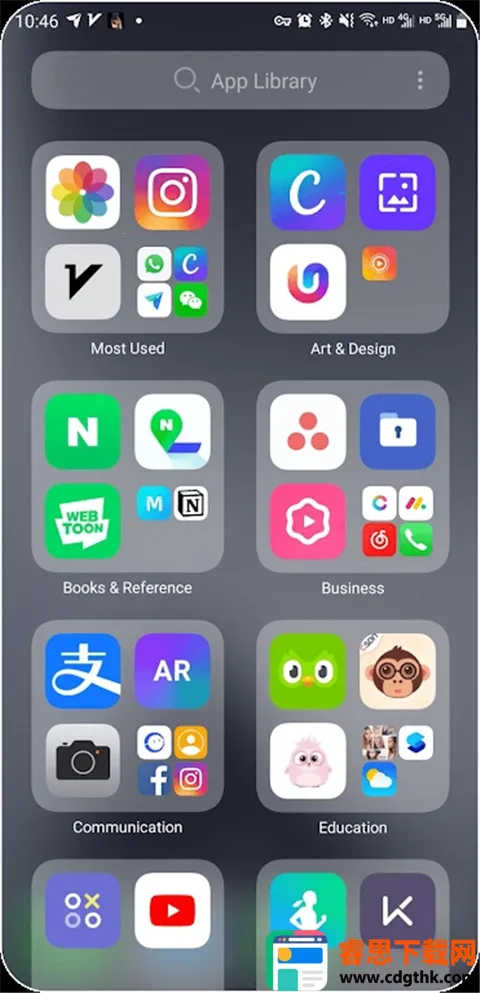Open the YouTube app

pyautogui.click(x=172, y=910)
